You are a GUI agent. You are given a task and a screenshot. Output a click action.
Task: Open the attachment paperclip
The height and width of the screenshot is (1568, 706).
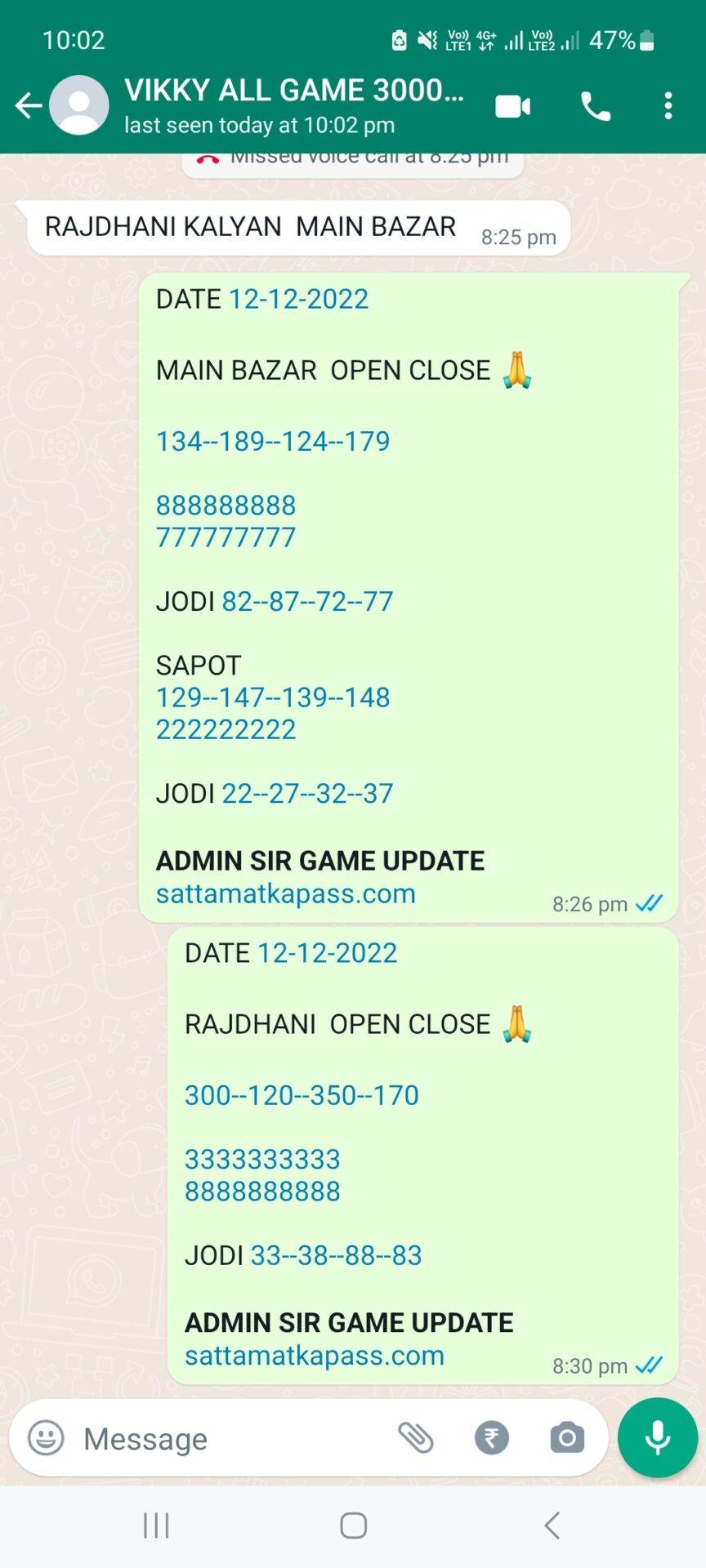415,1437
